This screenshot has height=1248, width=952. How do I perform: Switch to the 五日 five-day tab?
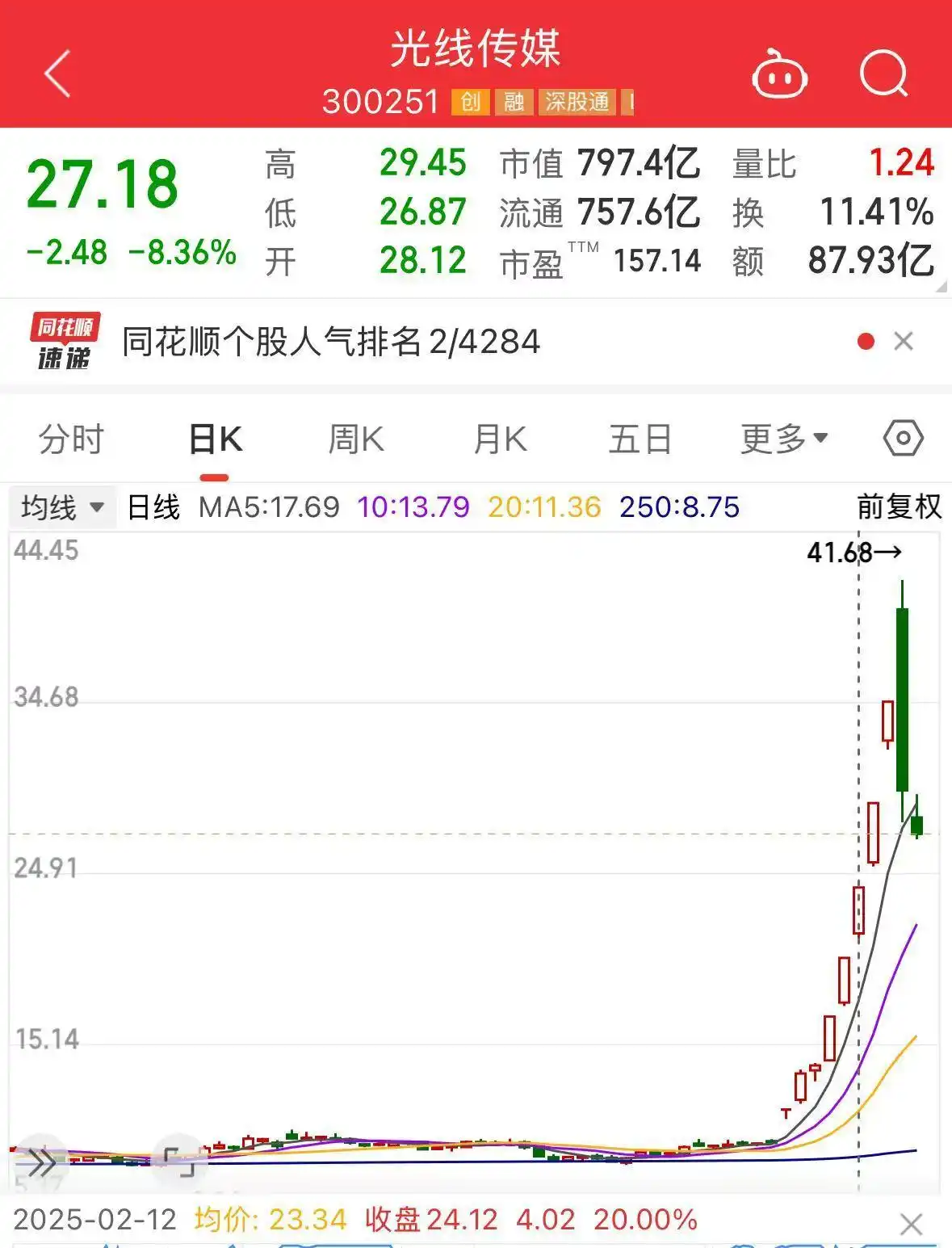(640, 438)
